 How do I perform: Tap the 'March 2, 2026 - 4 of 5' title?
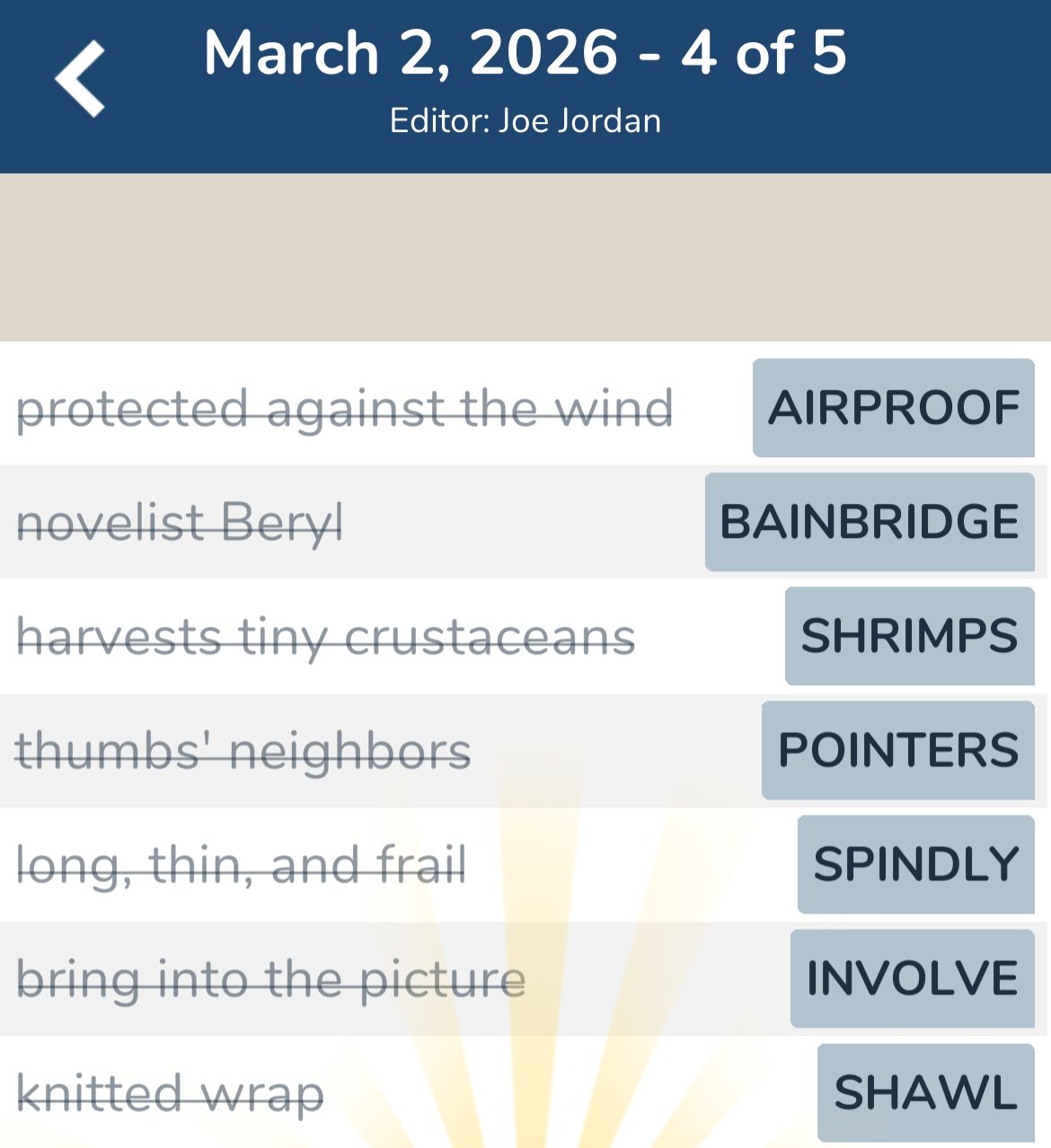pos(525,52)
